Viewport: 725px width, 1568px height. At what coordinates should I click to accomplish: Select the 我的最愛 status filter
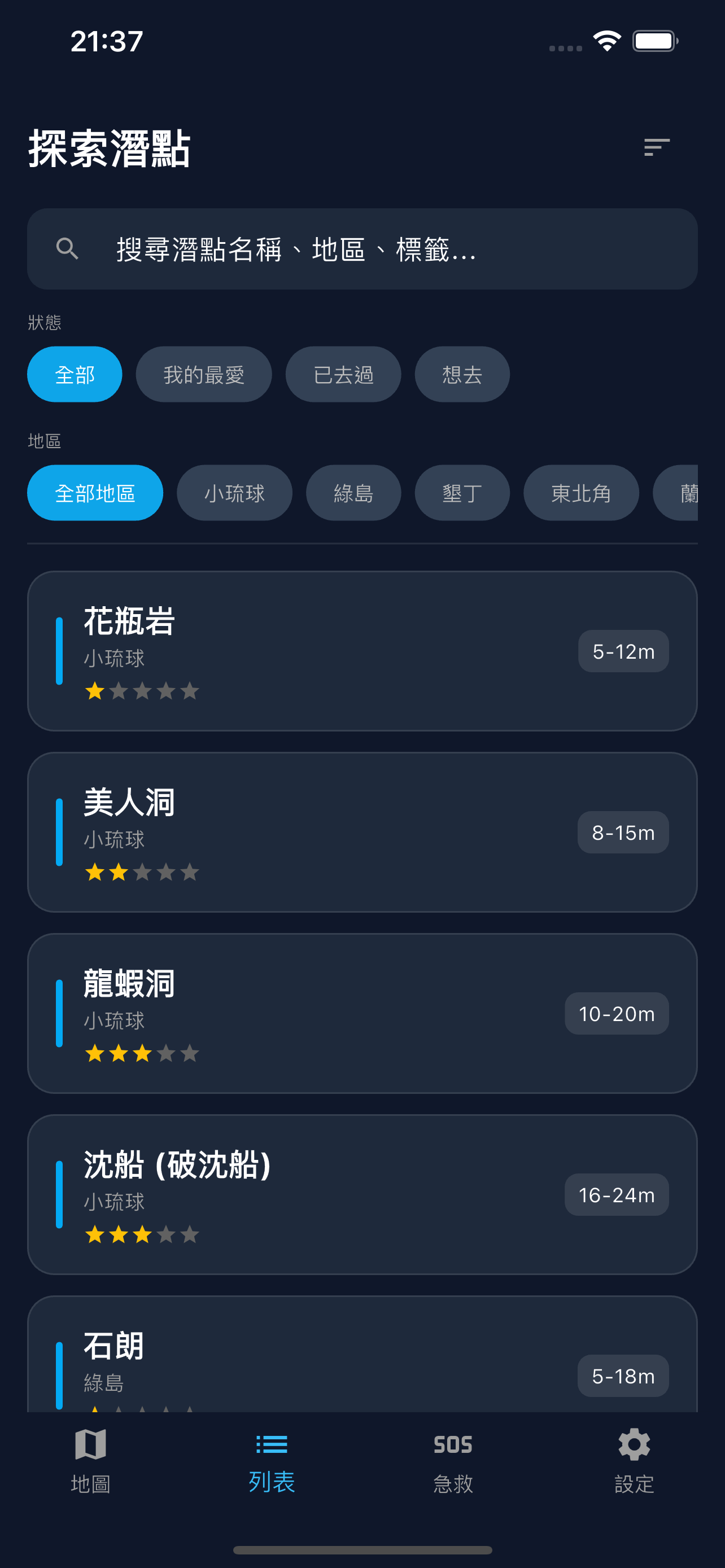tap(204, 374)
